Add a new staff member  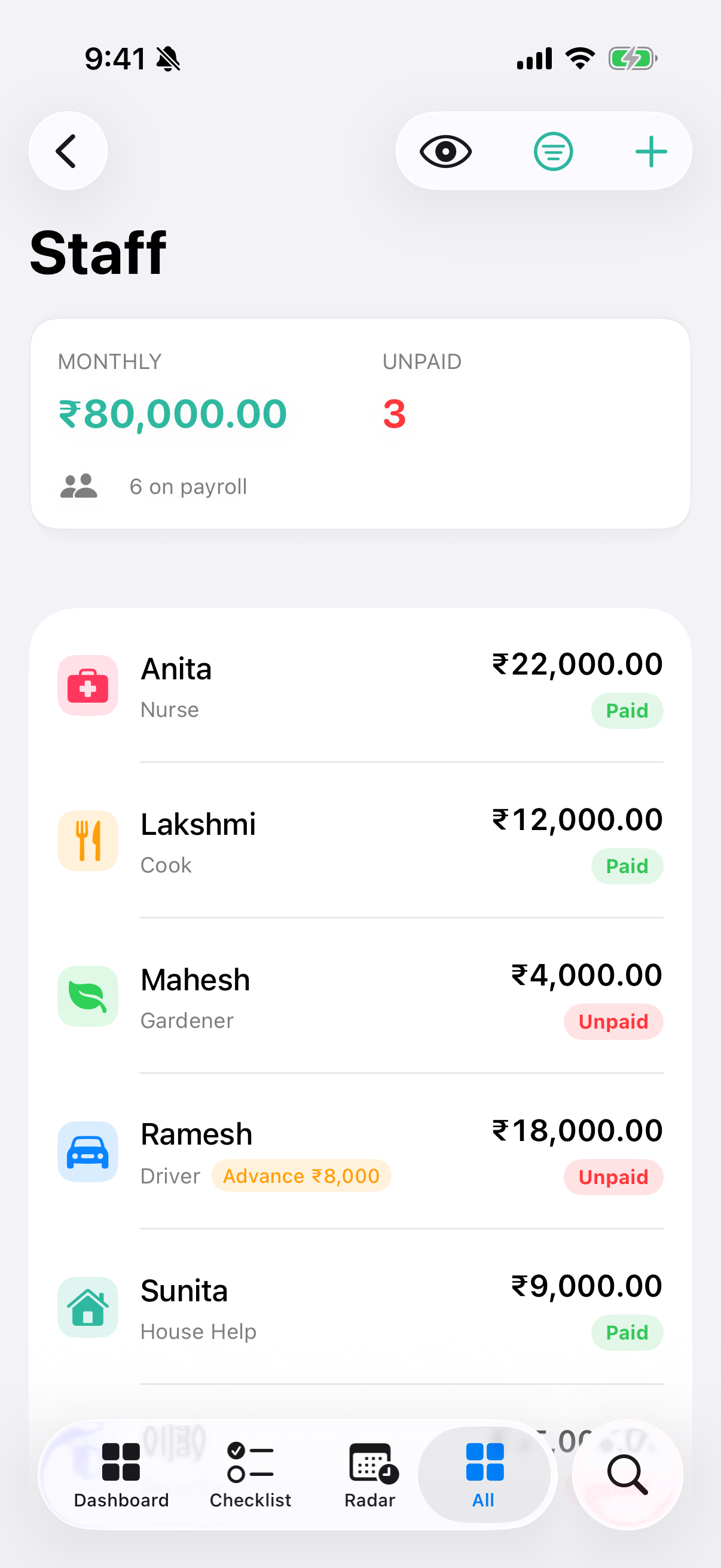[x=651, y=151]
